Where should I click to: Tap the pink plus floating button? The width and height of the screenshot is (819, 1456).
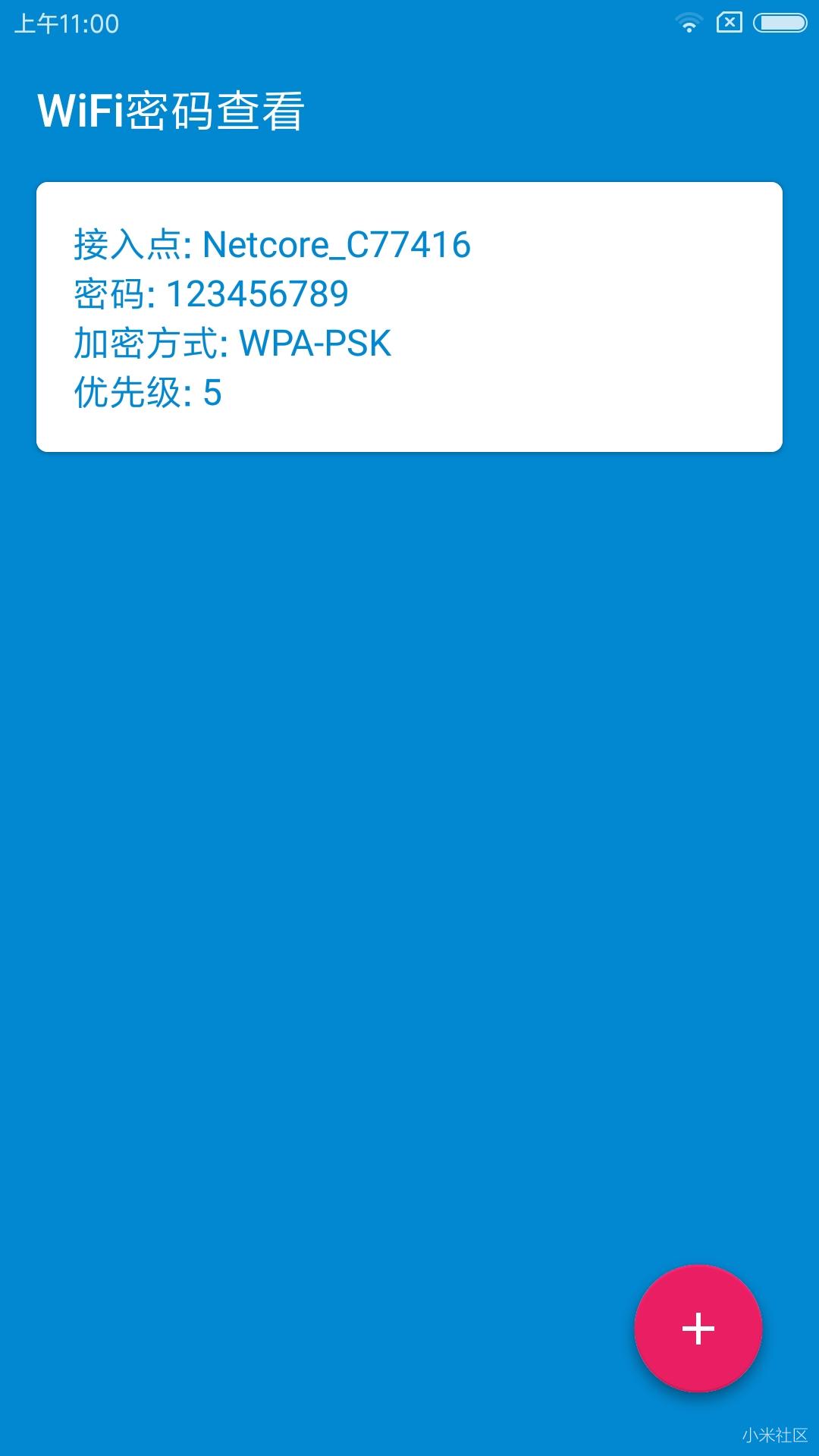pos(698,1328)
